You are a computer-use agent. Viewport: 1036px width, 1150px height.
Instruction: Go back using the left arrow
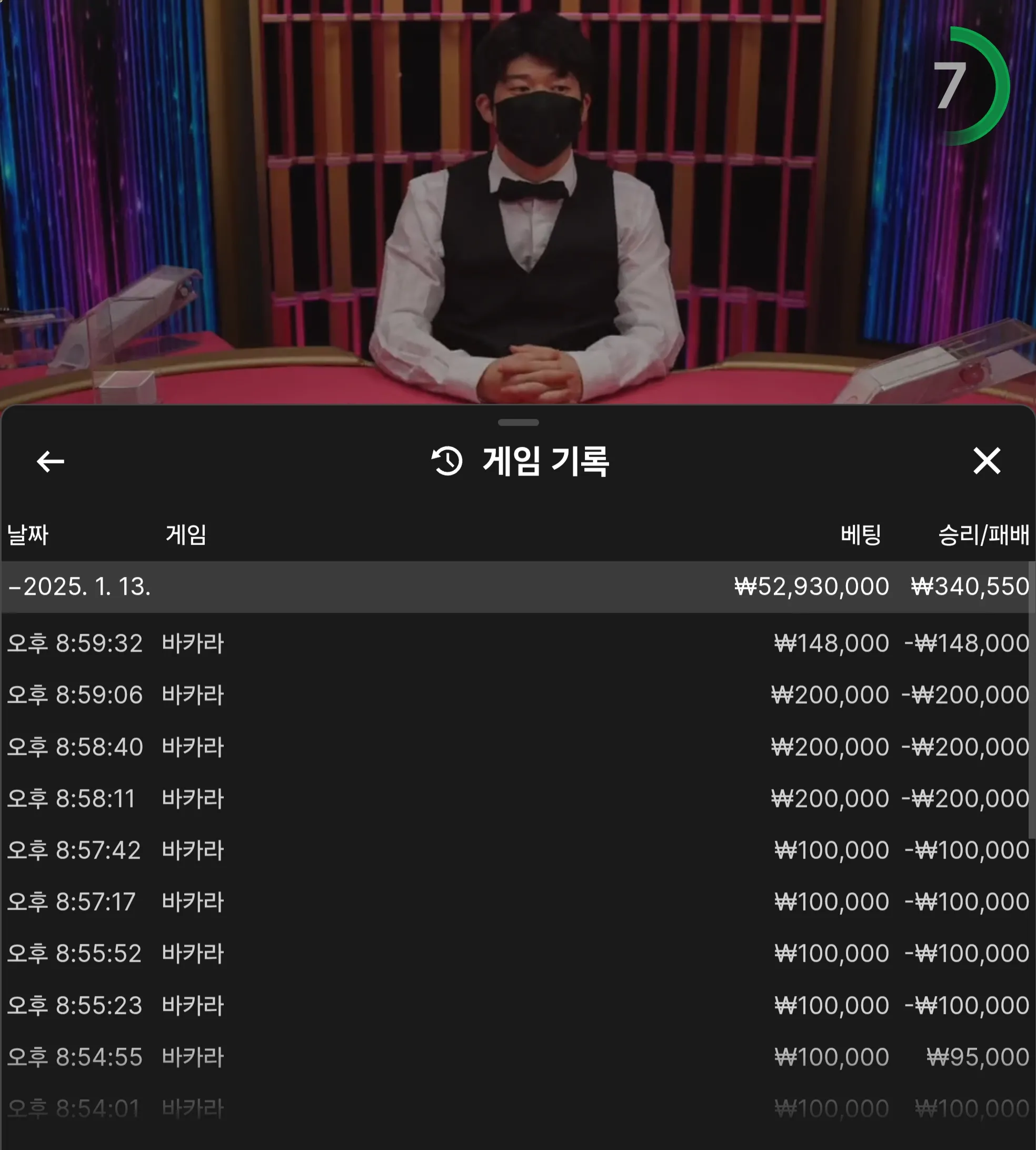tap(50, 461)
